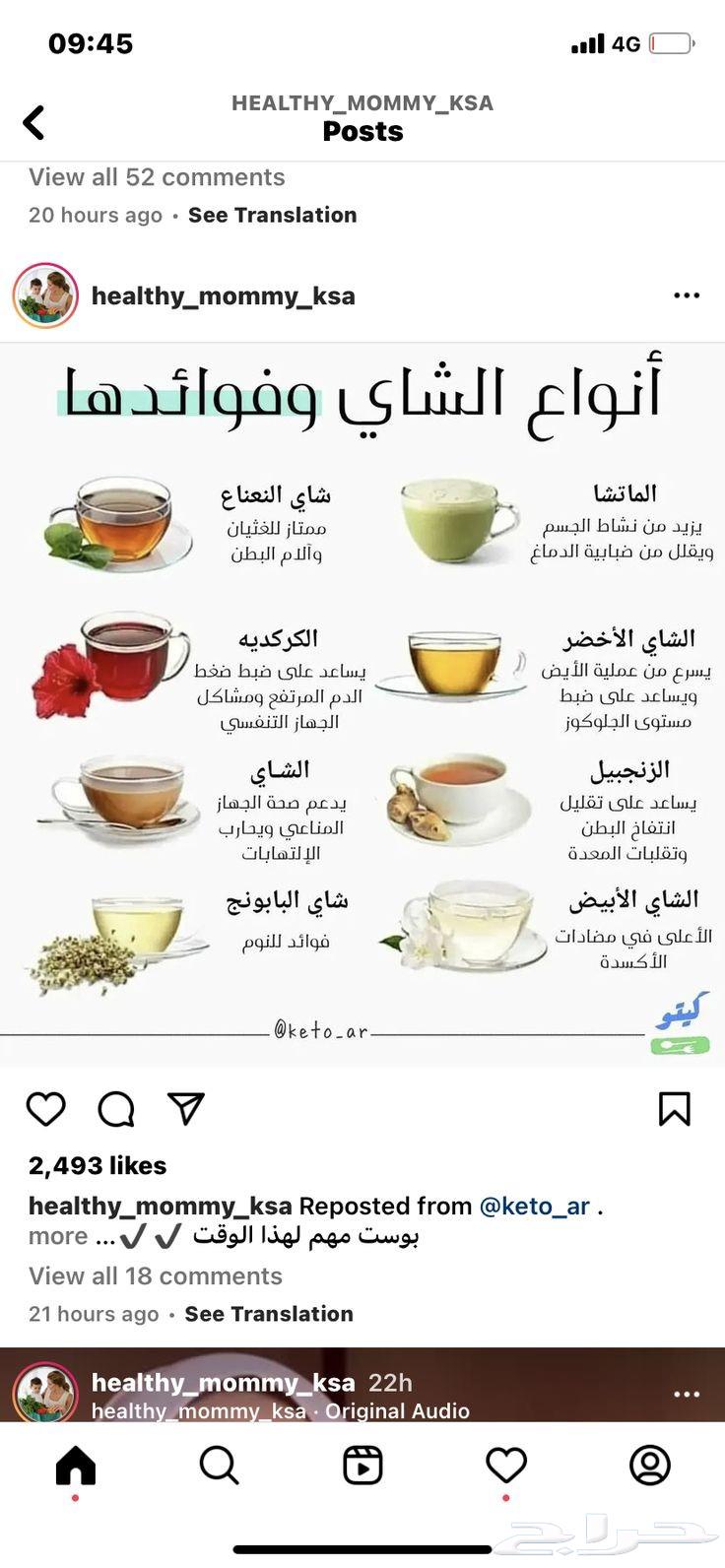Screen dimensions: 725x1568
Task: Like the tea benefits post
Action: pos(46,1109)
